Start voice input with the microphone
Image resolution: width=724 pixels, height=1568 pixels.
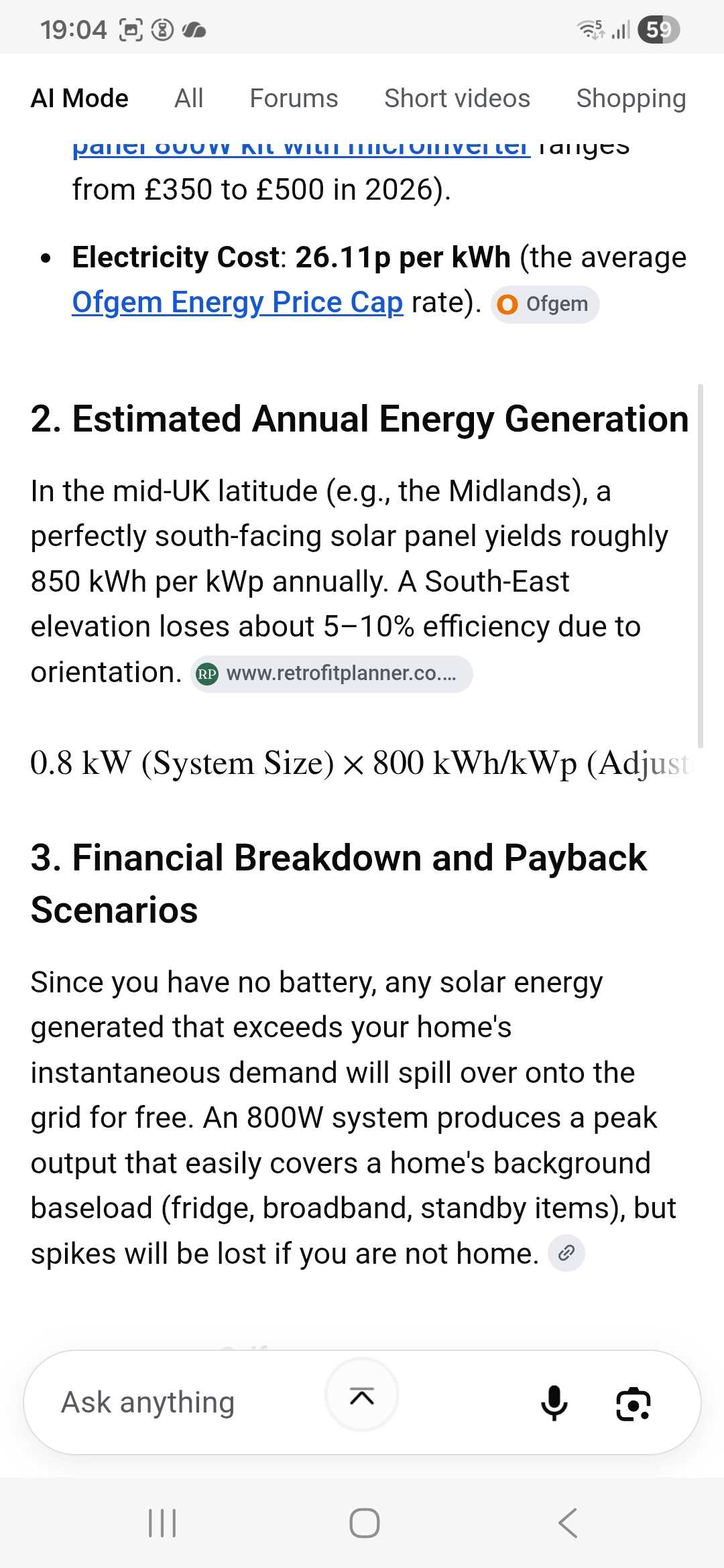click(x=554, y=1402)
